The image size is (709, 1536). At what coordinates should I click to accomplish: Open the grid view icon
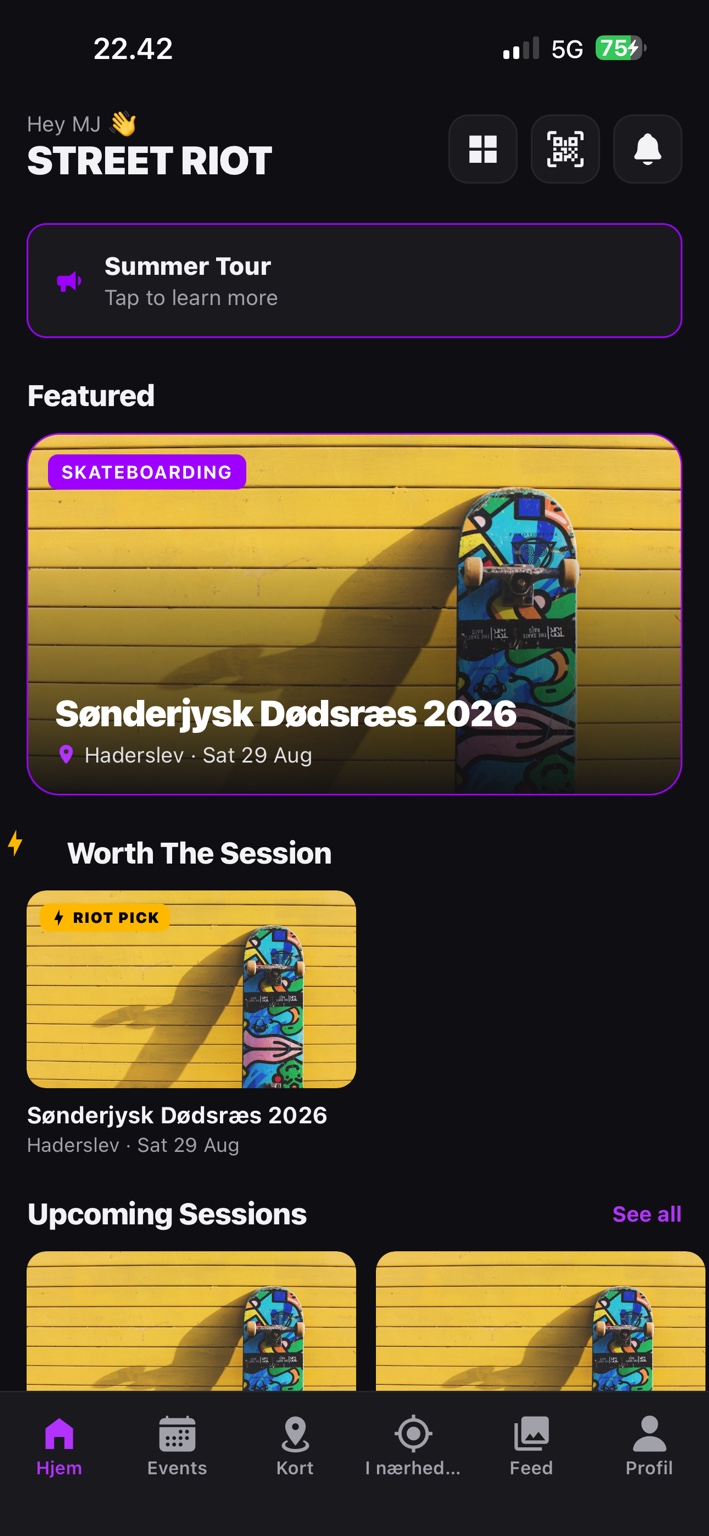pos(483,149)
